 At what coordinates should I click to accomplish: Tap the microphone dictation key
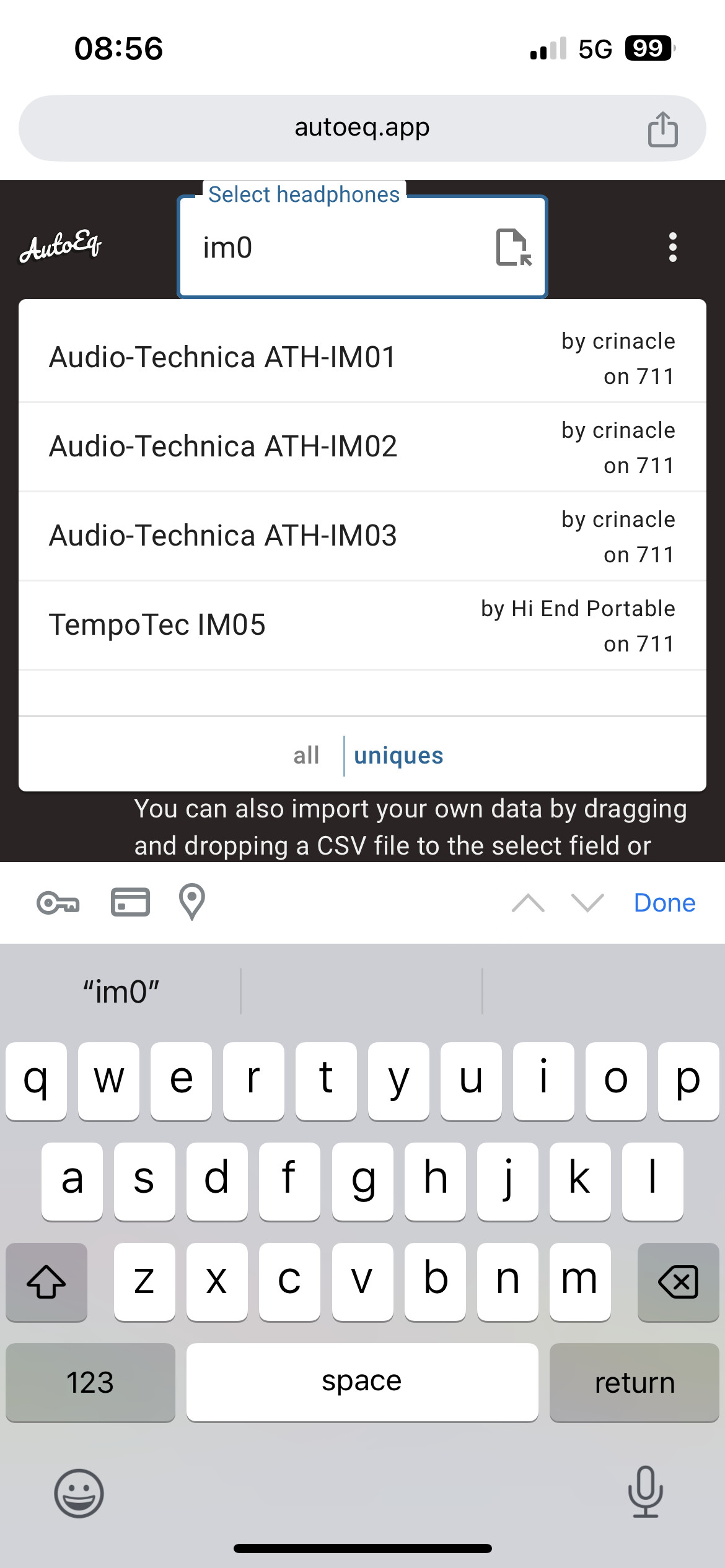(645, 1492)
